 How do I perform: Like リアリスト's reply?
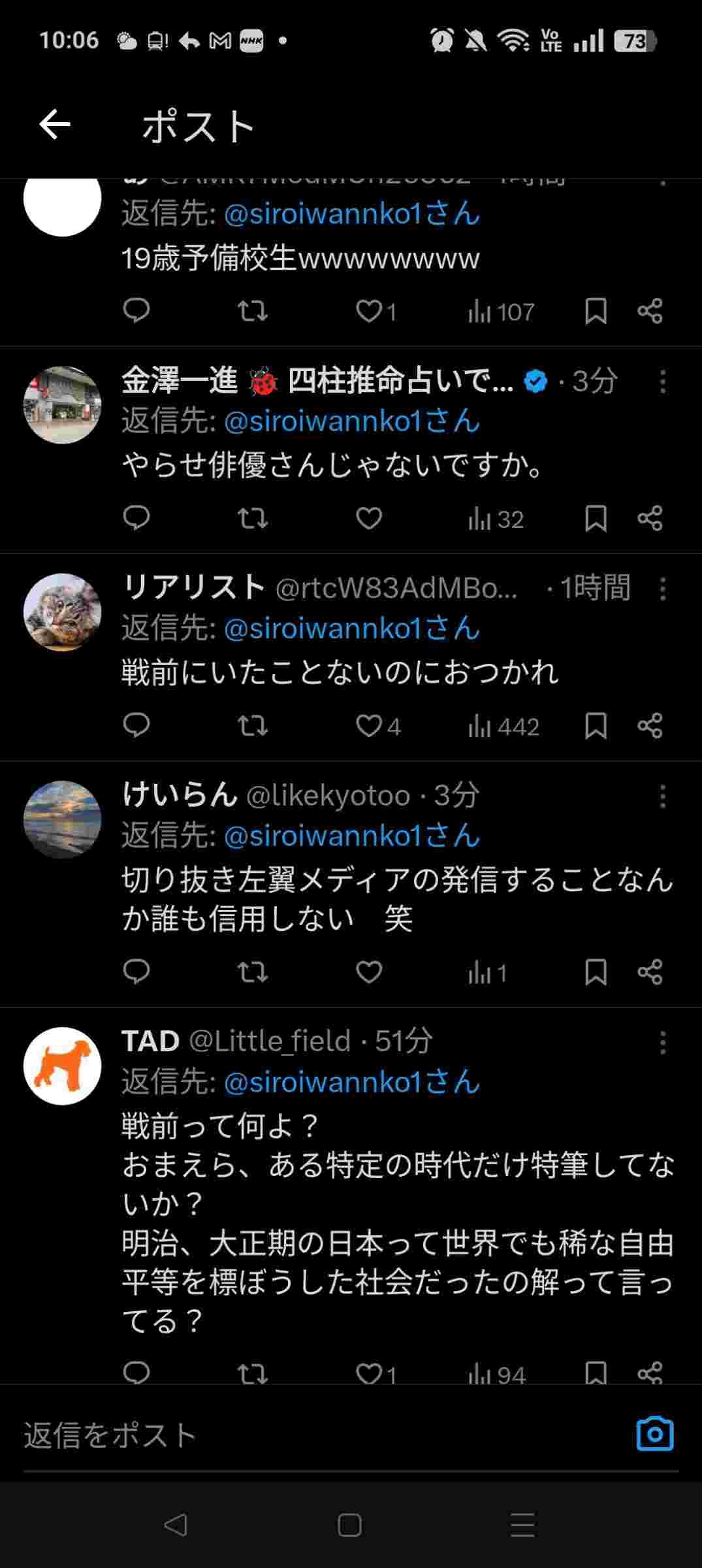pyautogui.click(x=369, y=726)
